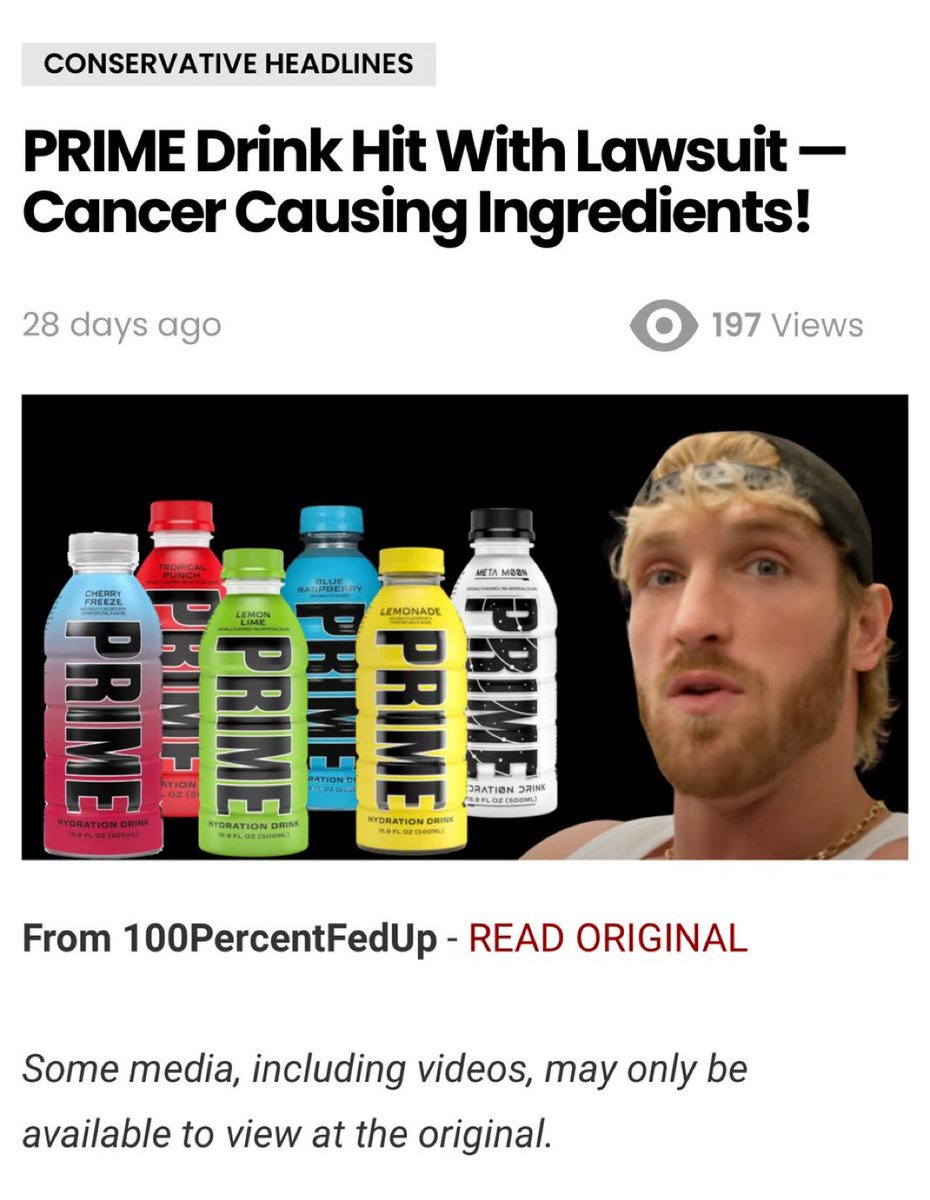Screen dimensions: 930x1200
Task: Open the PRIME drink article image
Action: (x=465, y=627)
